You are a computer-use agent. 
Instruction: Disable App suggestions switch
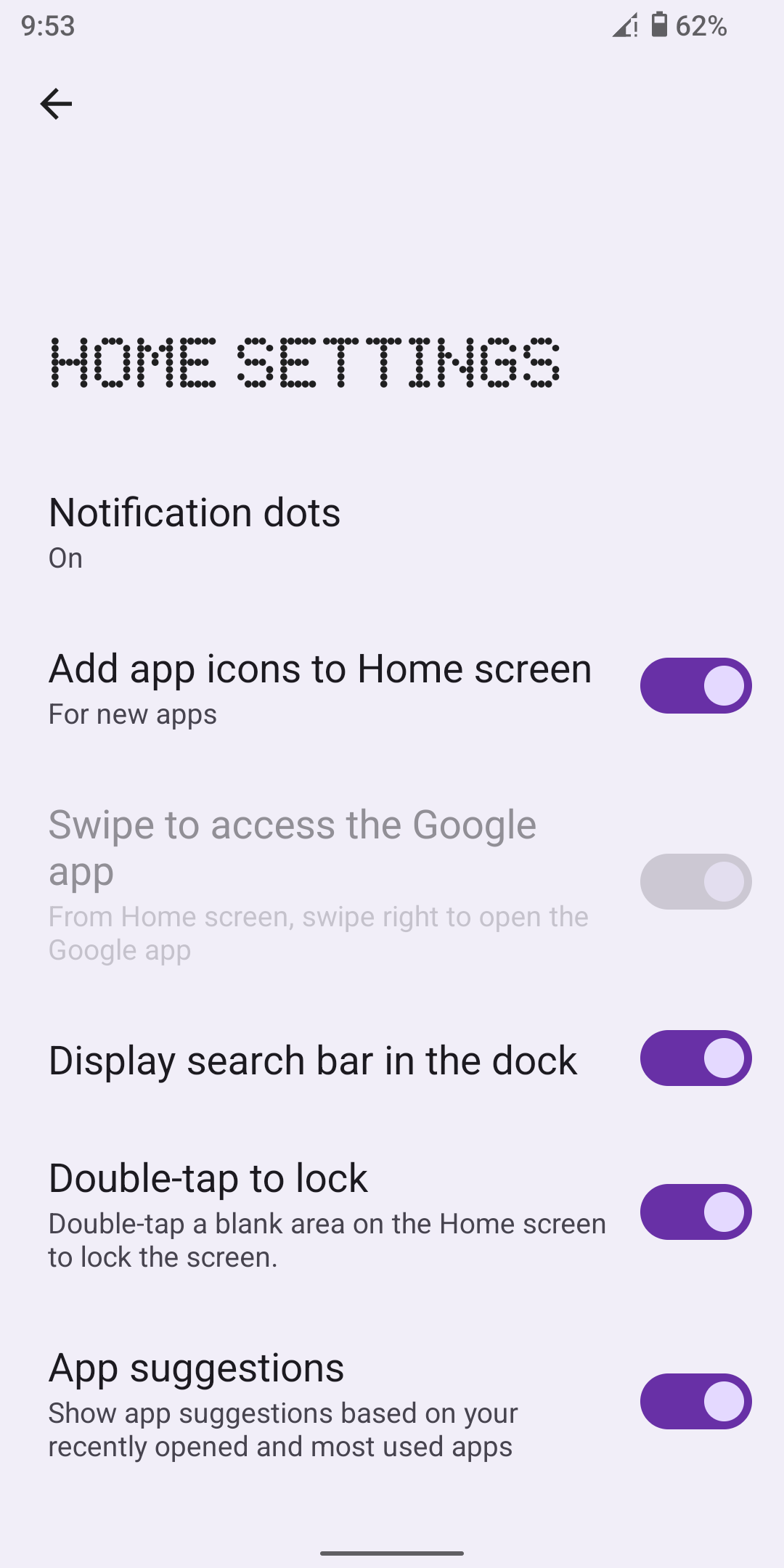[695, 1401]
